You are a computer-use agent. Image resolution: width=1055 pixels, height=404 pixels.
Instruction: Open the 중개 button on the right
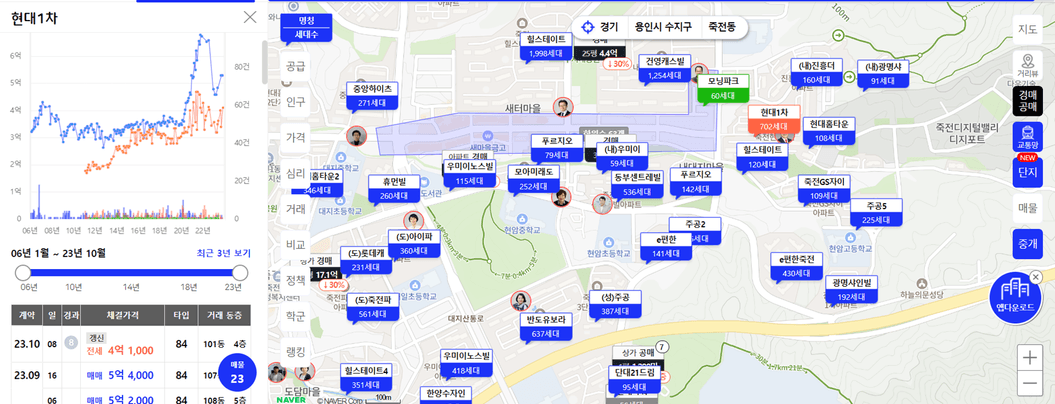(1027, 243)
